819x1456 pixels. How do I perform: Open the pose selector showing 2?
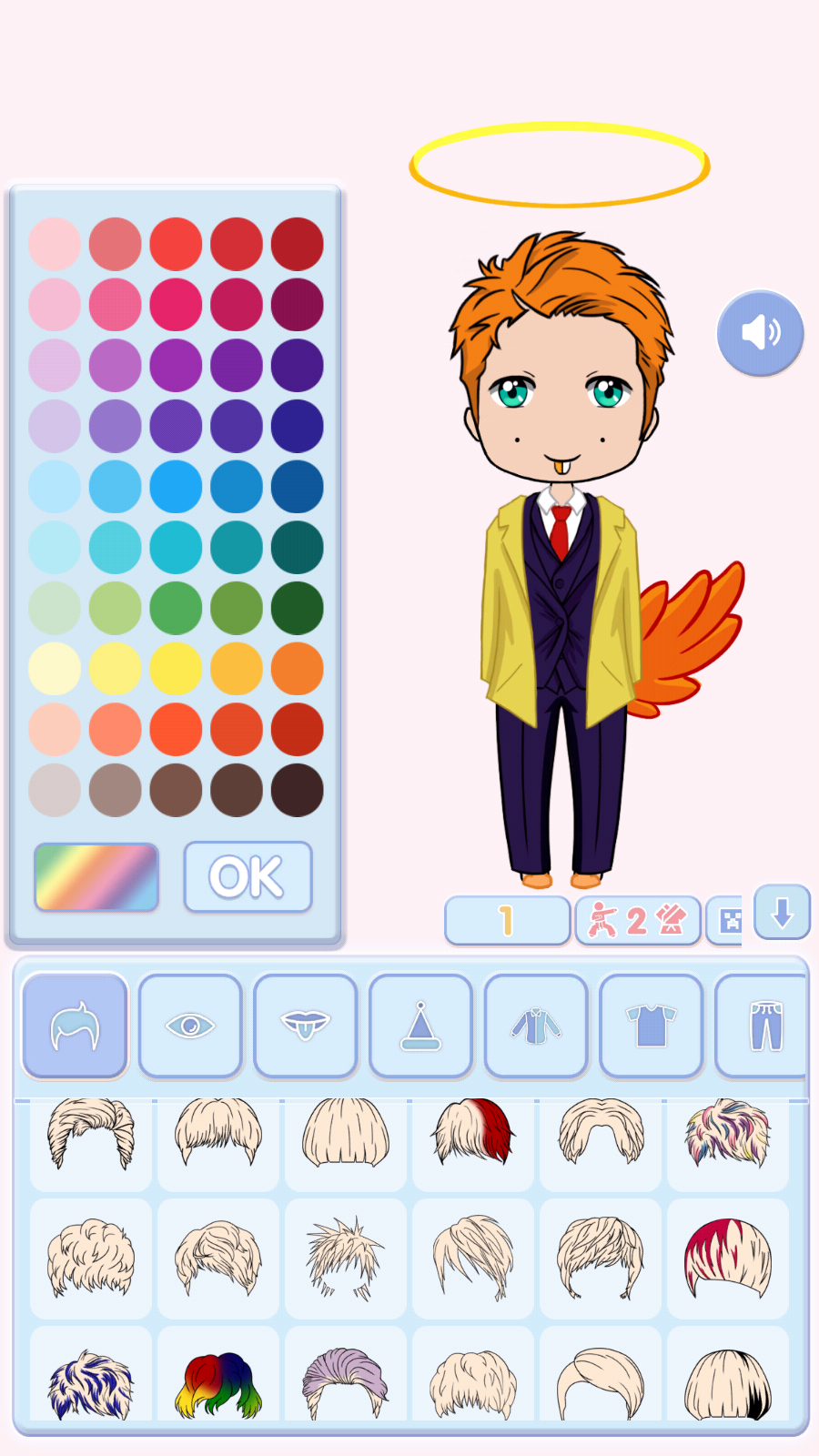[x=638, y=920]
